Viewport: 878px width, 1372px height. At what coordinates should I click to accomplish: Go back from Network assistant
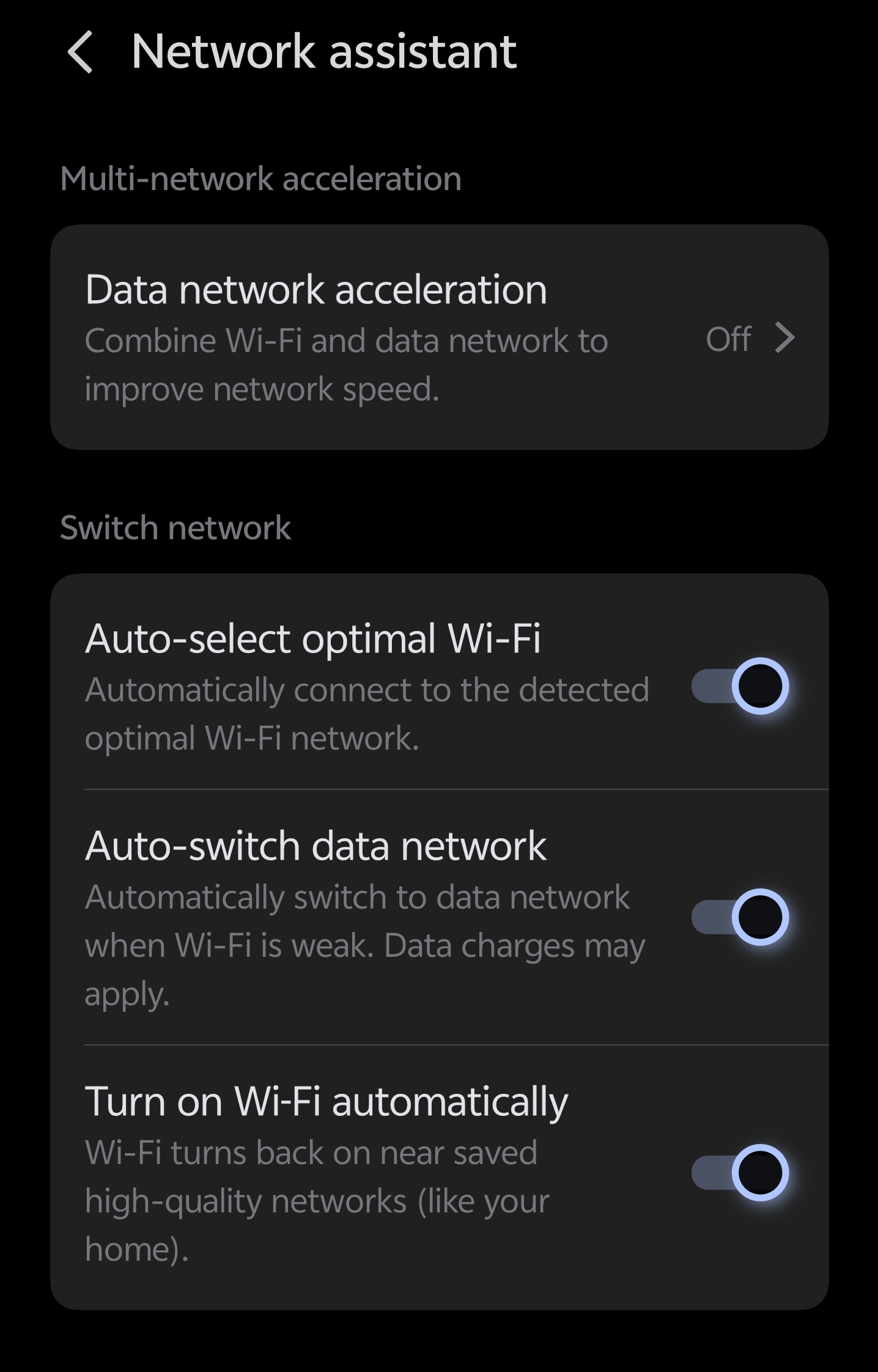80,52
